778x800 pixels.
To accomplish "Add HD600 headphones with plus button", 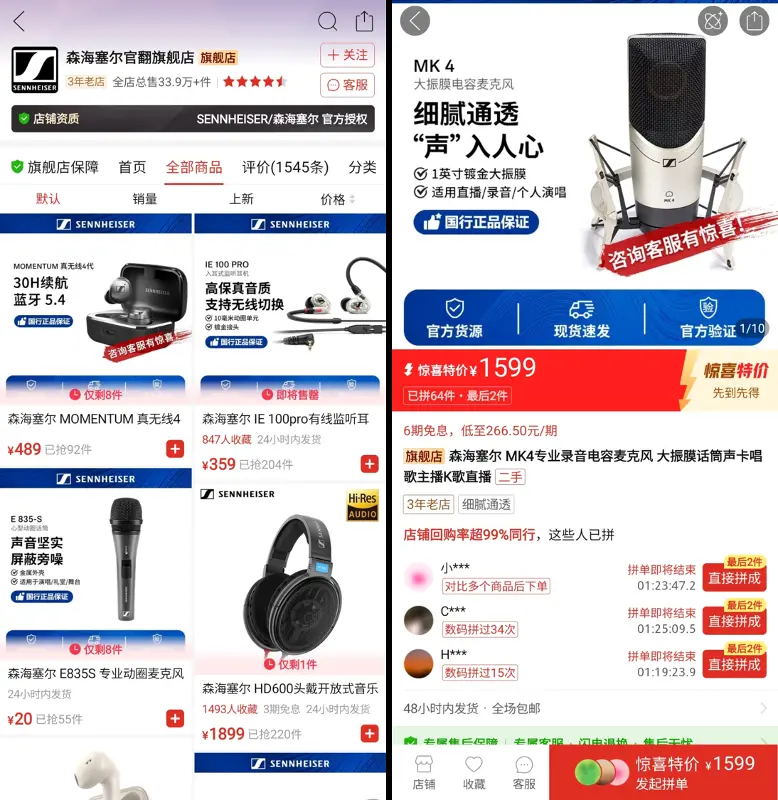I will pos(370,734).
